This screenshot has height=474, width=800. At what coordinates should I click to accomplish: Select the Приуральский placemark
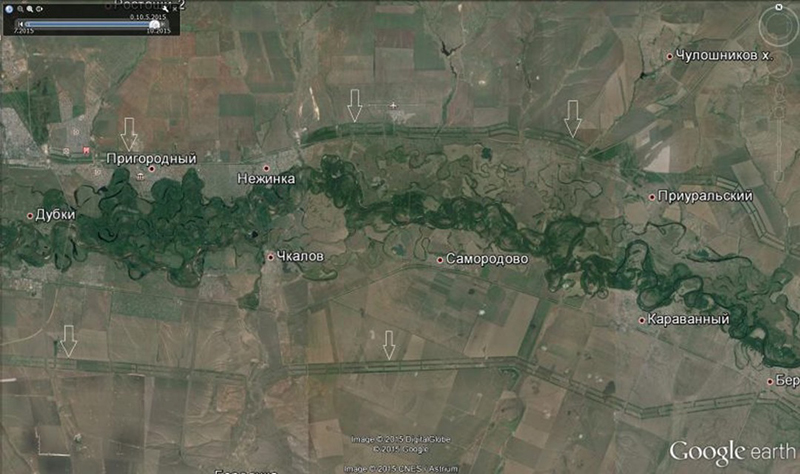652,197
